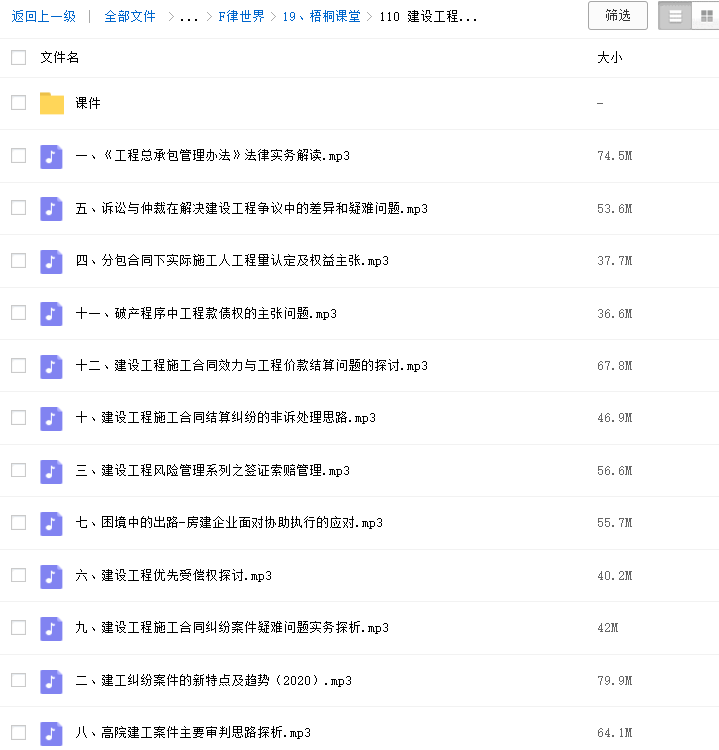The height and width of the screenshot is (750, 719).
Task: Tick the checkbox for 十一、破产程序 file
Action: pyautogui.click(x=18, y=313)
